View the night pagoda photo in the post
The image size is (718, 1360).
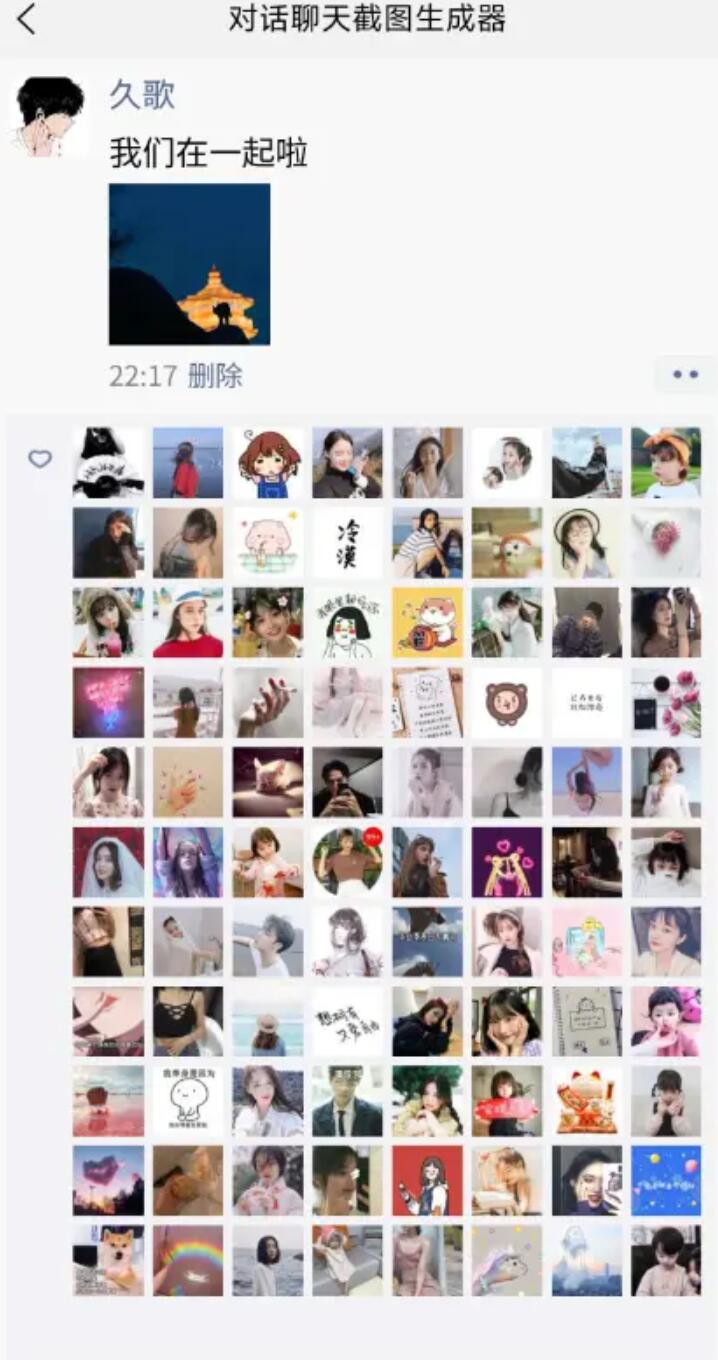point(189,264)
